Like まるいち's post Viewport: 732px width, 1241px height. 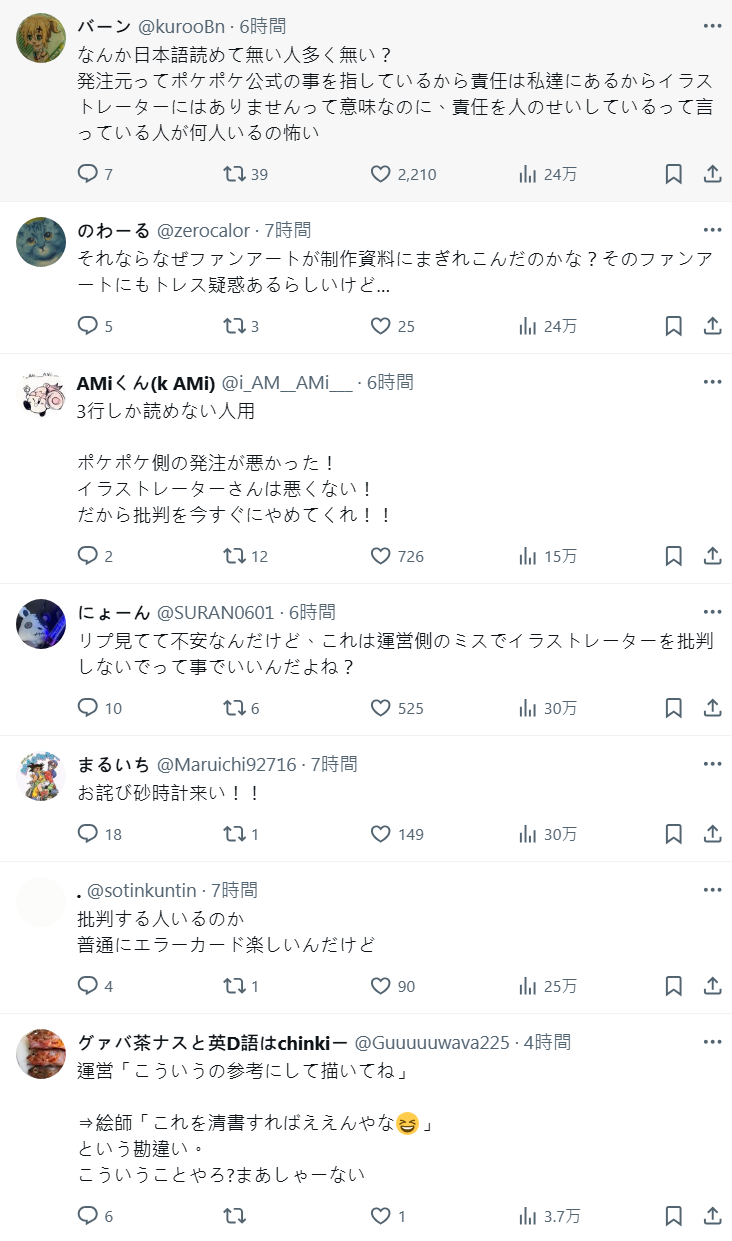tap(380, 834)
